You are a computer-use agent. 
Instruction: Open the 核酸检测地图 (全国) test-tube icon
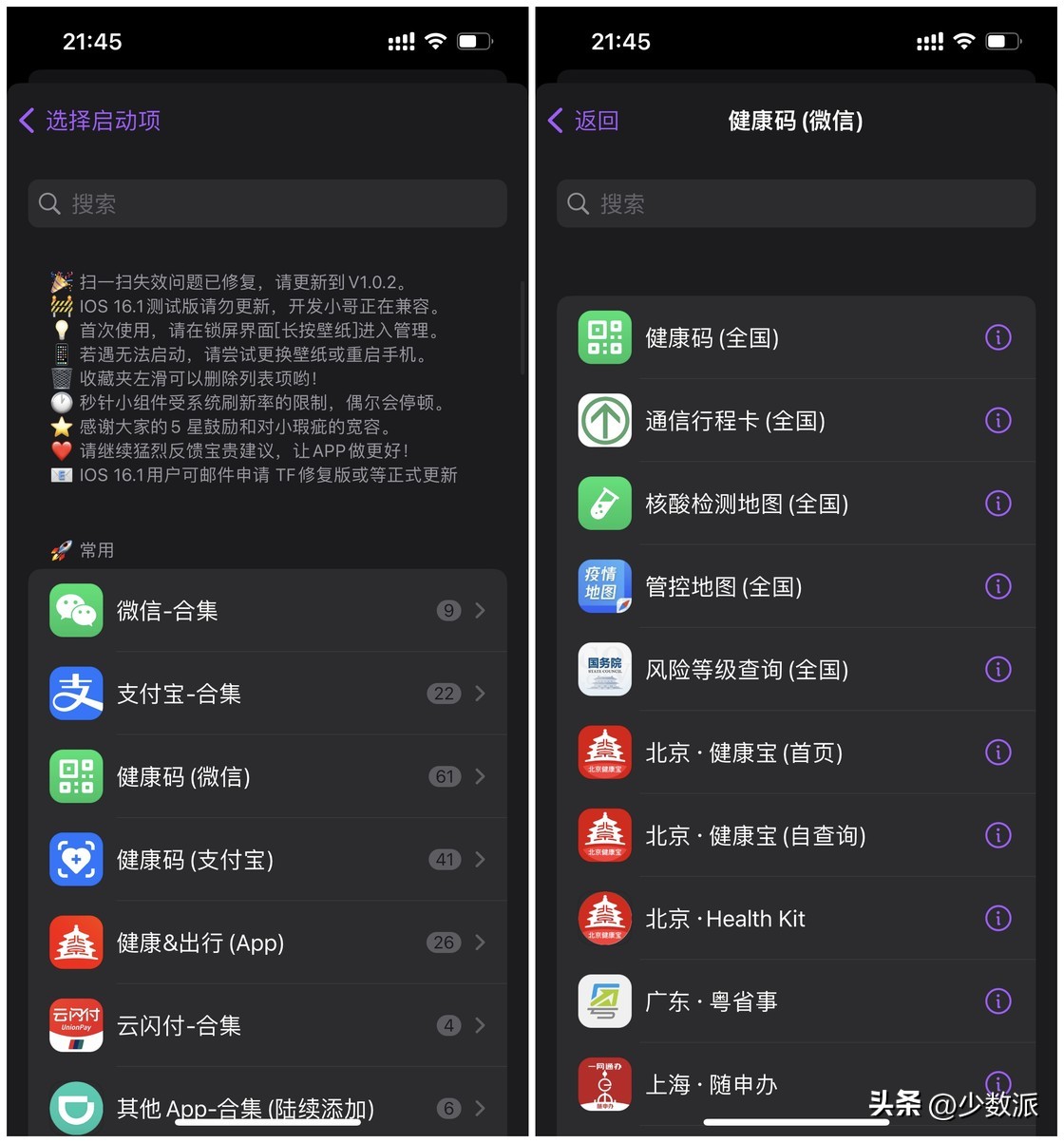pyautogui.click(x=604, y=504)
